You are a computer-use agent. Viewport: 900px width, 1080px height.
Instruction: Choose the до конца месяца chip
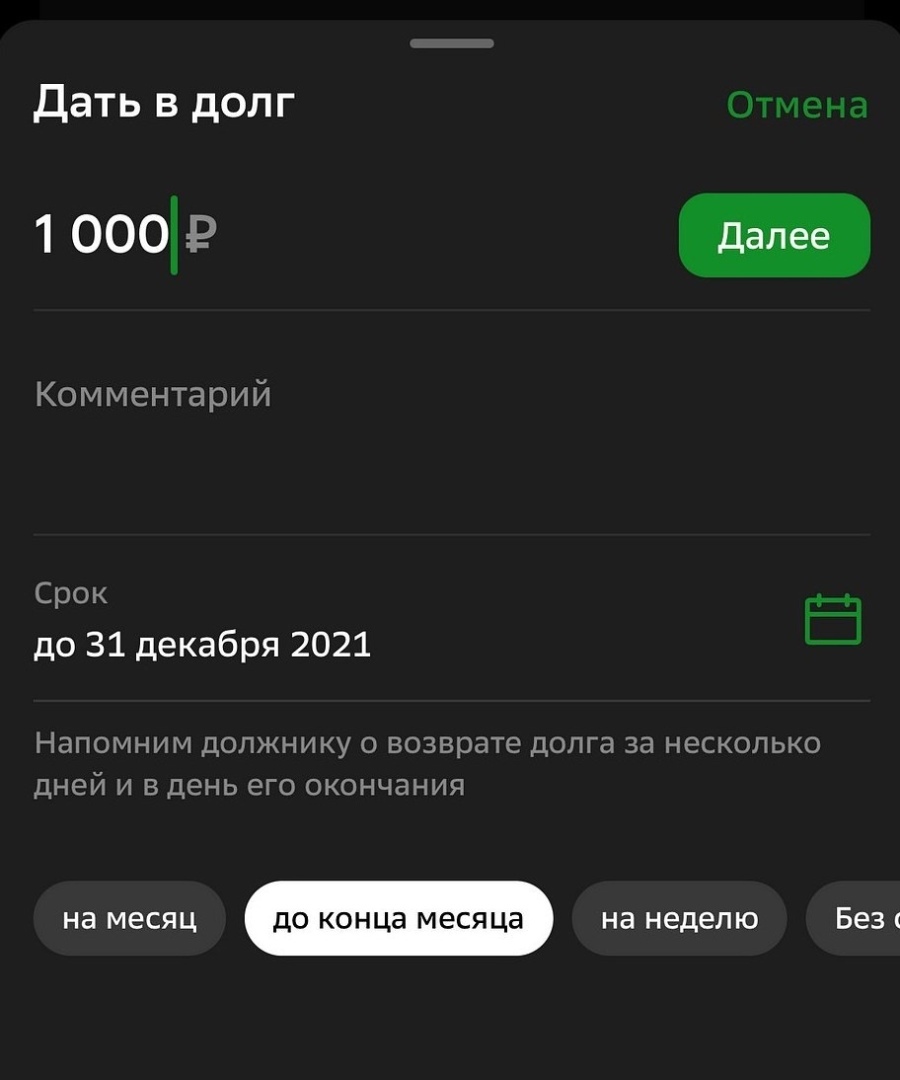(398, 918)
